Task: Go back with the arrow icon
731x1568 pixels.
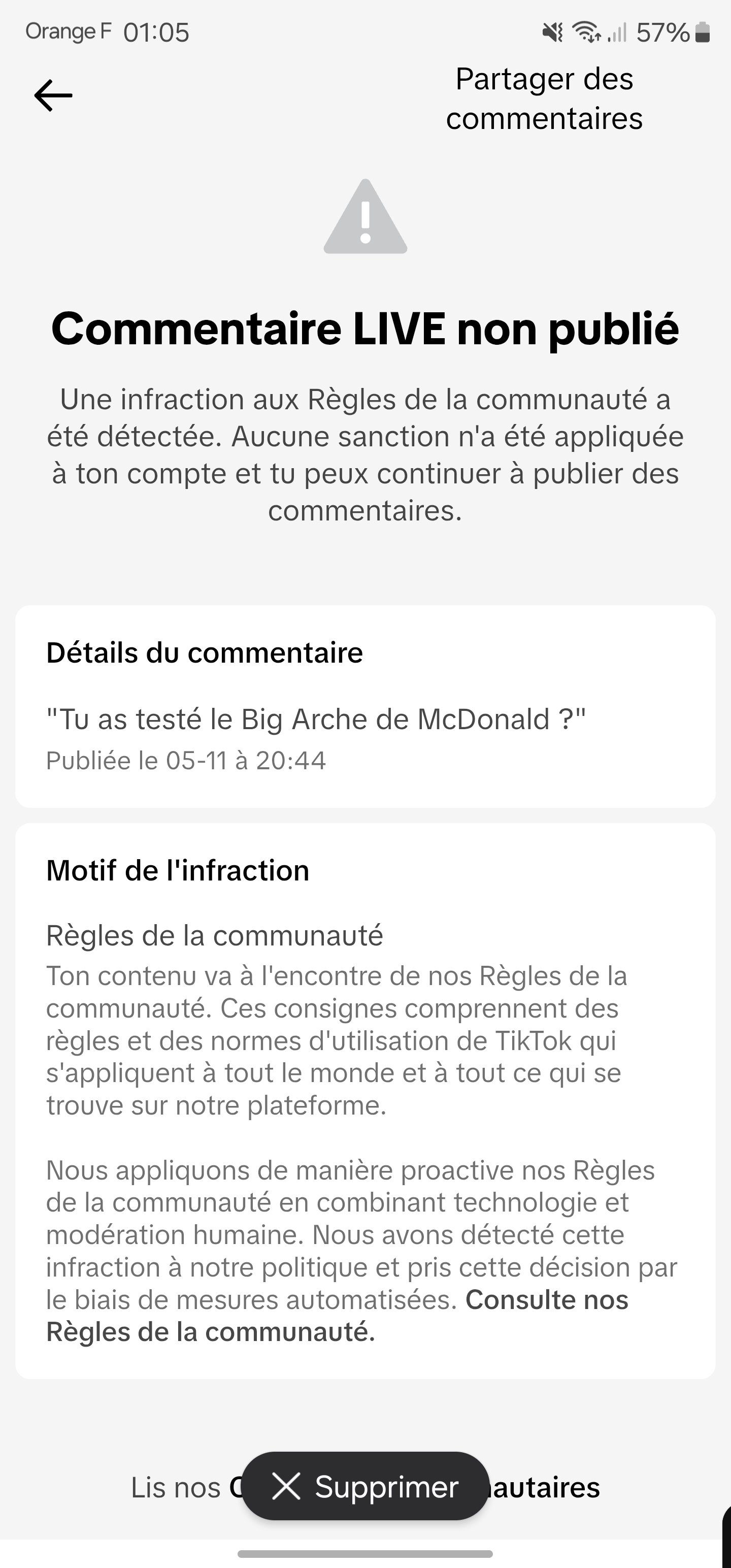Action: coord(53,95)
